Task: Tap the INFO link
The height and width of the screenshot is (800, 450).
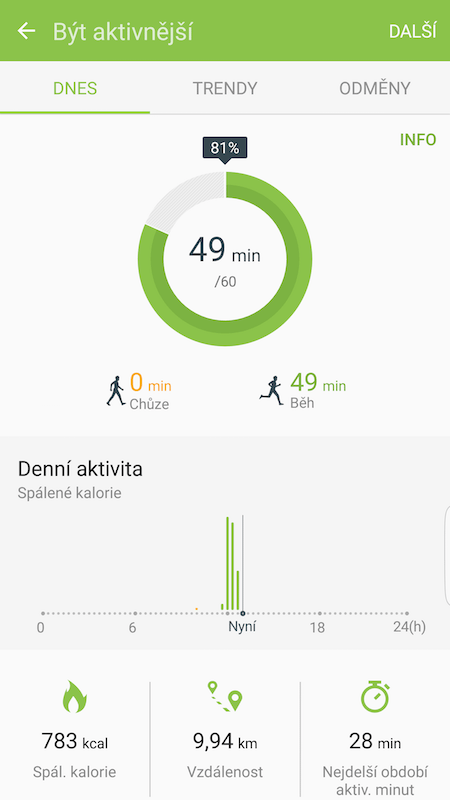Action: point(418,140)
